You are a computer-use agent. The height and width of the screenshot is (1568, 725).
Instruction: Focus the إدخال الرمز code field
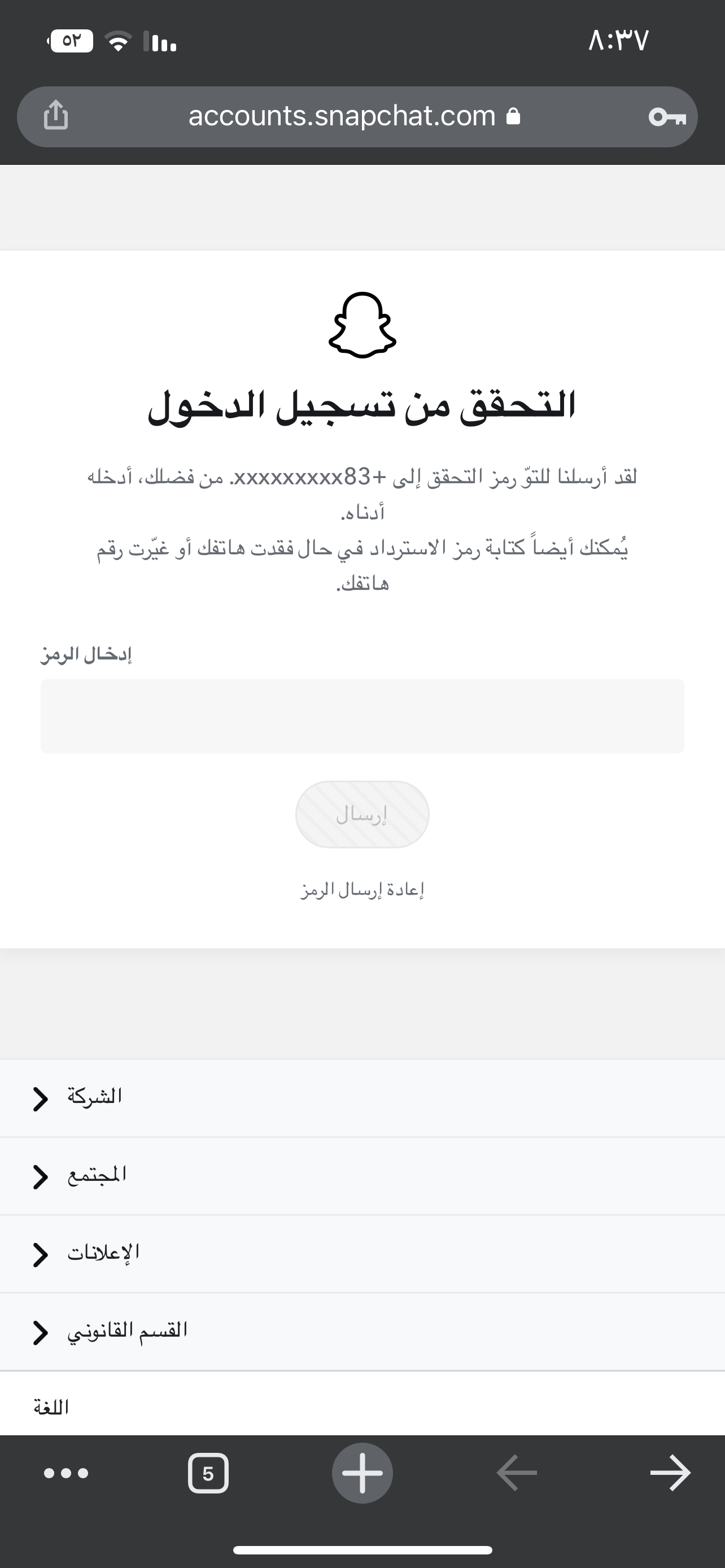(362, 716)
